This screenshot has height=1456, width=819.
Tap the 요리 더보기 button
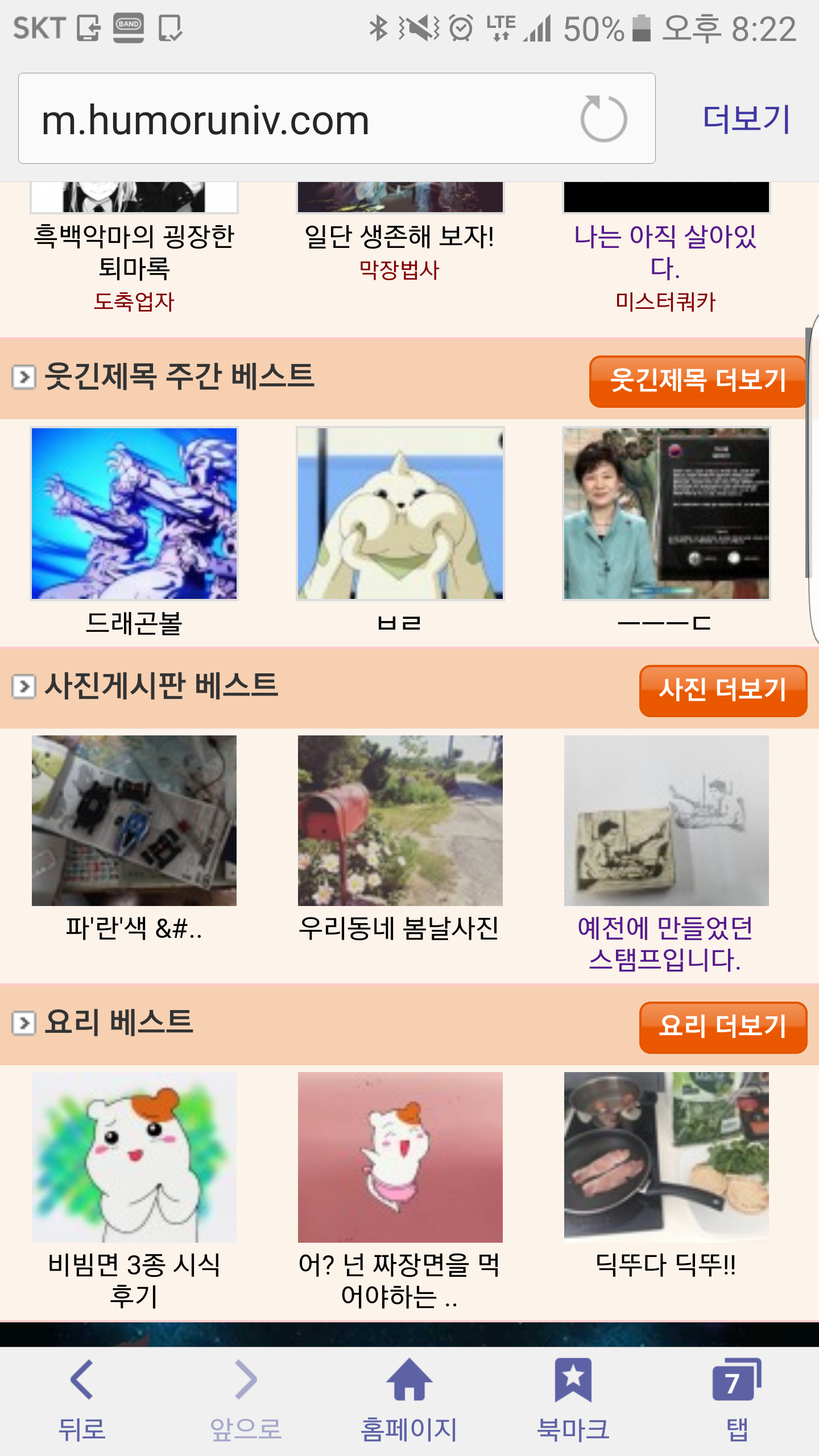click(x=722, y=1027)
